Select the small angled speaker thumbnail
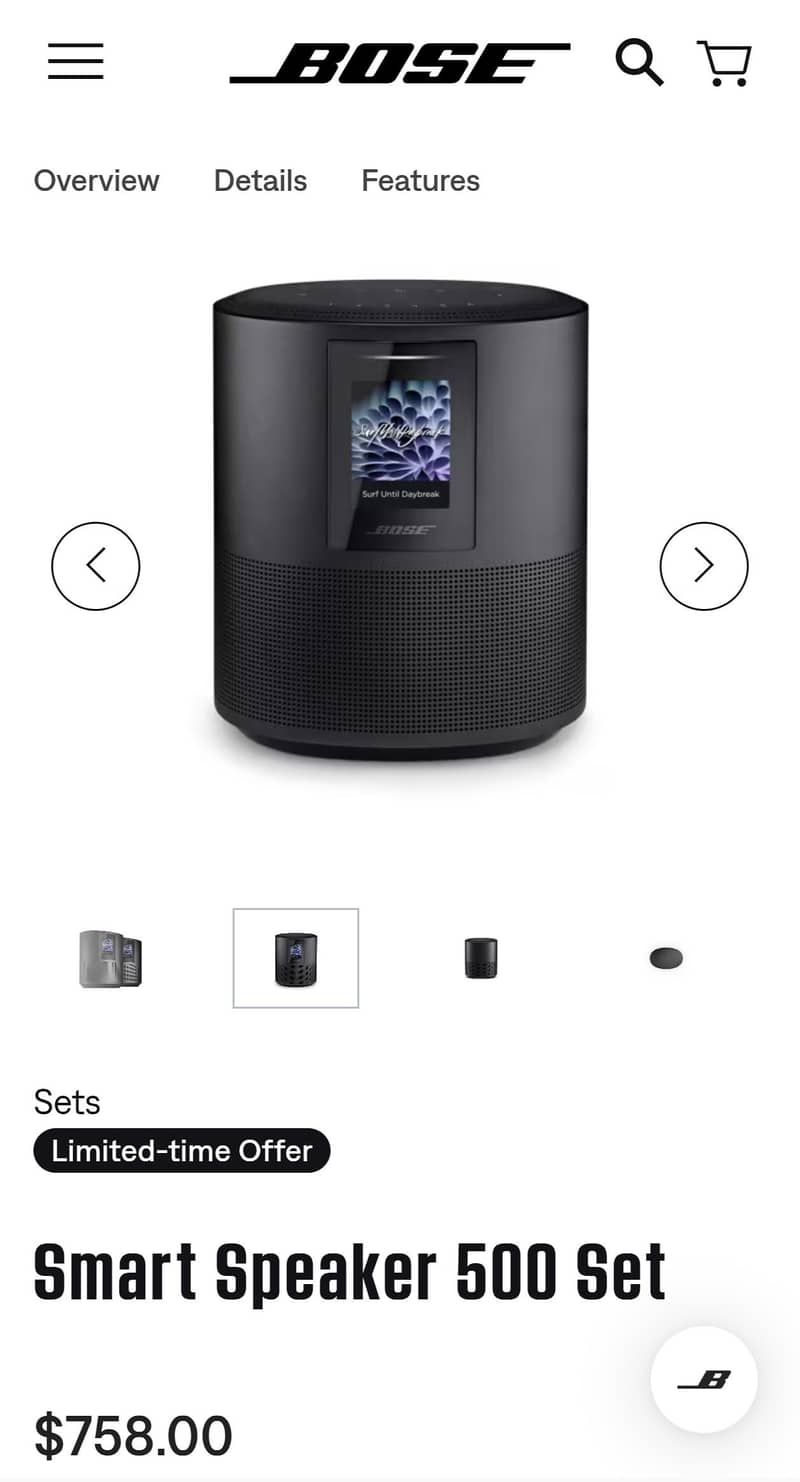This screenshot has width=800, height=1482. [480, 957]
